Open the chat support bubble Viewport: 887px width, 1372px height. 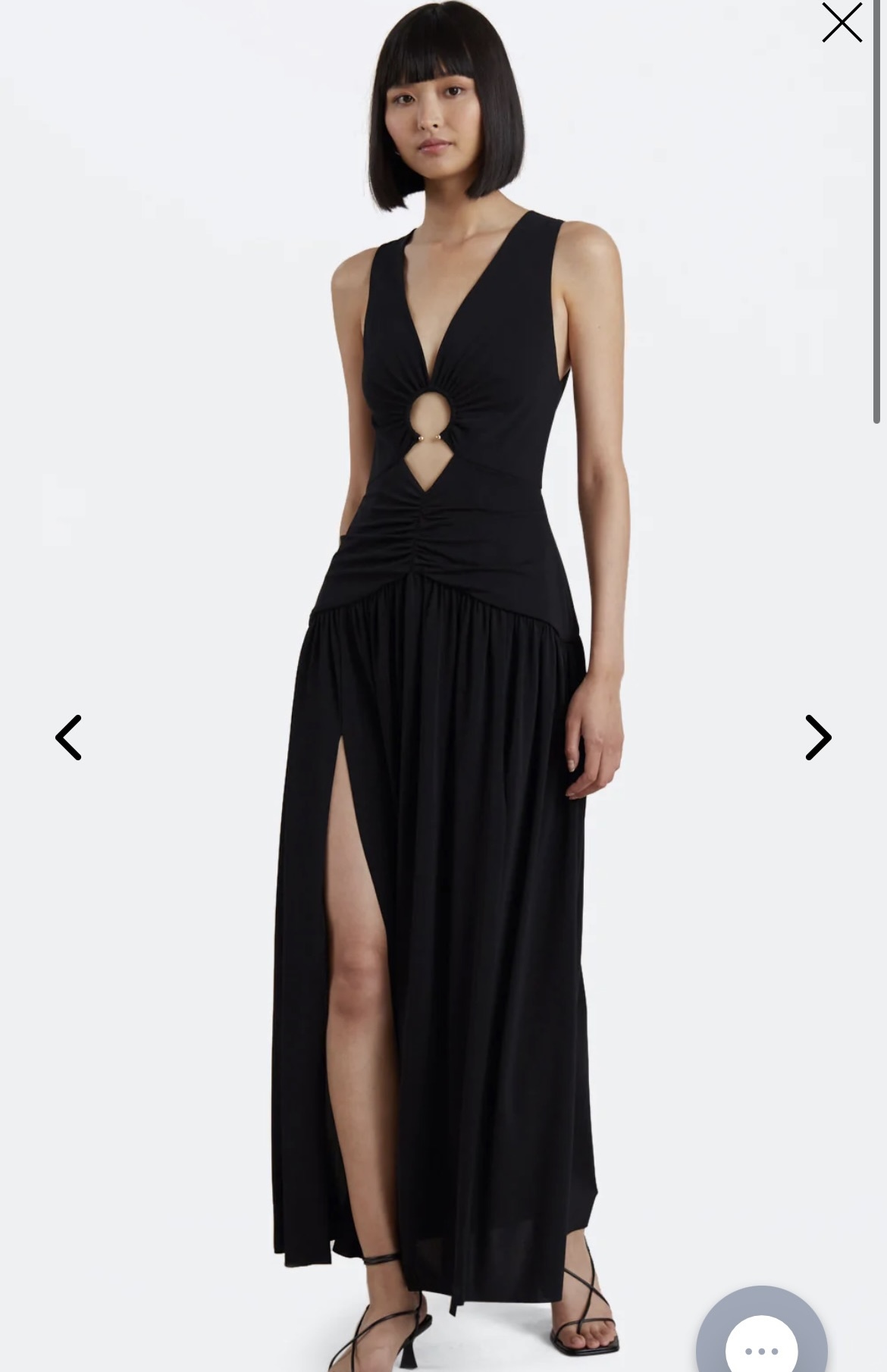[761, 1340]
